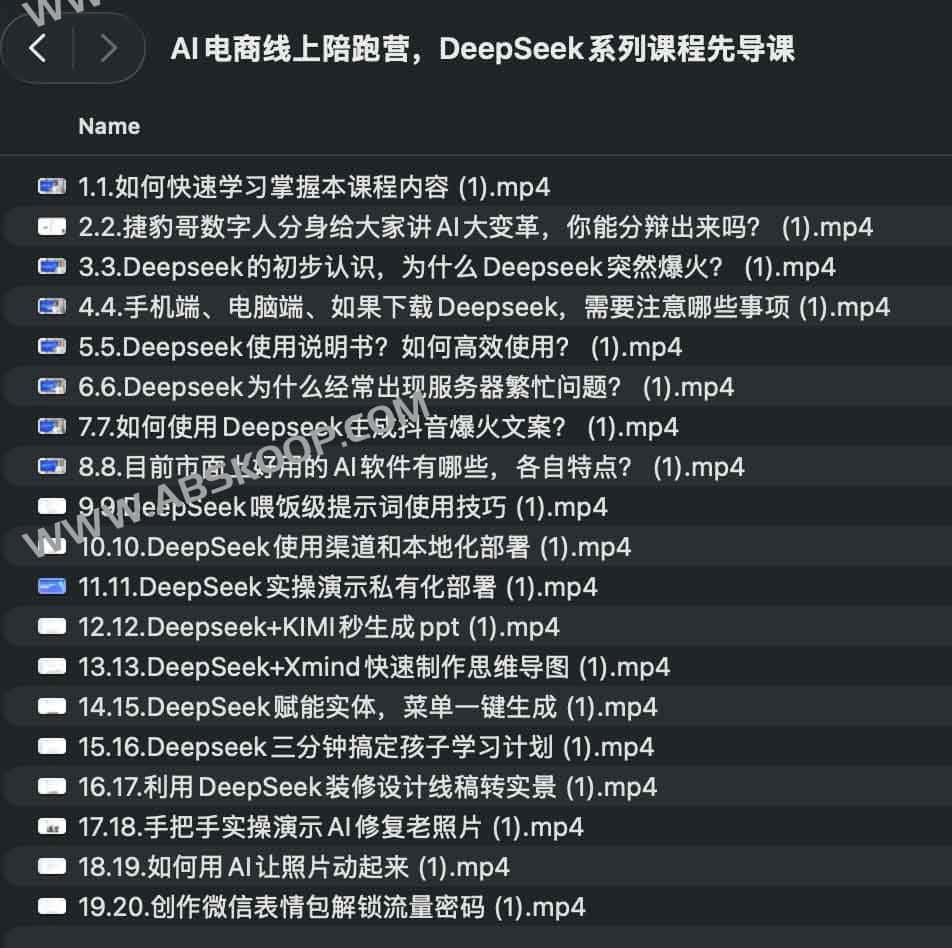Select 15.16 孩子学习计划 video file
The height and width of the screenshot is (948, 952).
(366, 747)
